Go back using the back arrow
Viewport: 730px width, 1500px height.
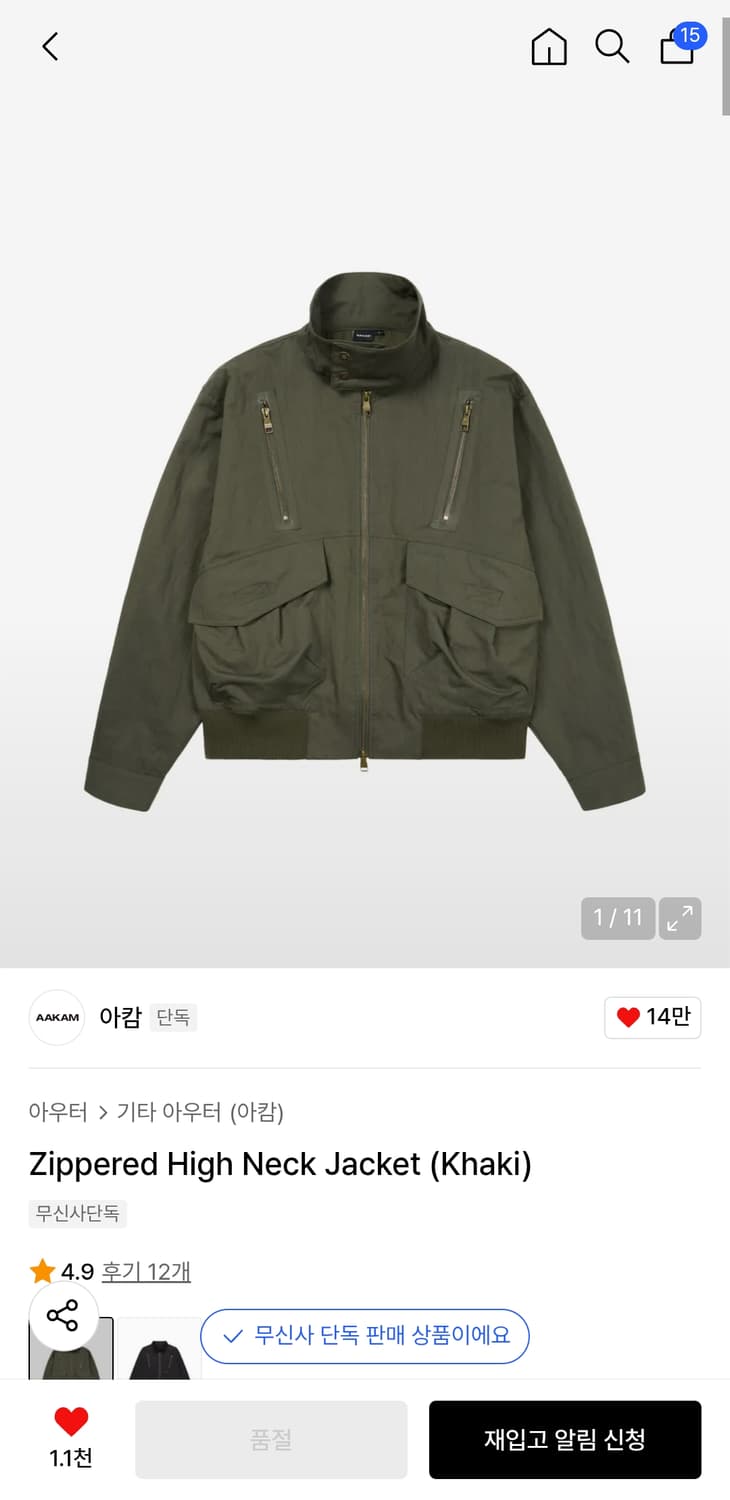[49, 46]
